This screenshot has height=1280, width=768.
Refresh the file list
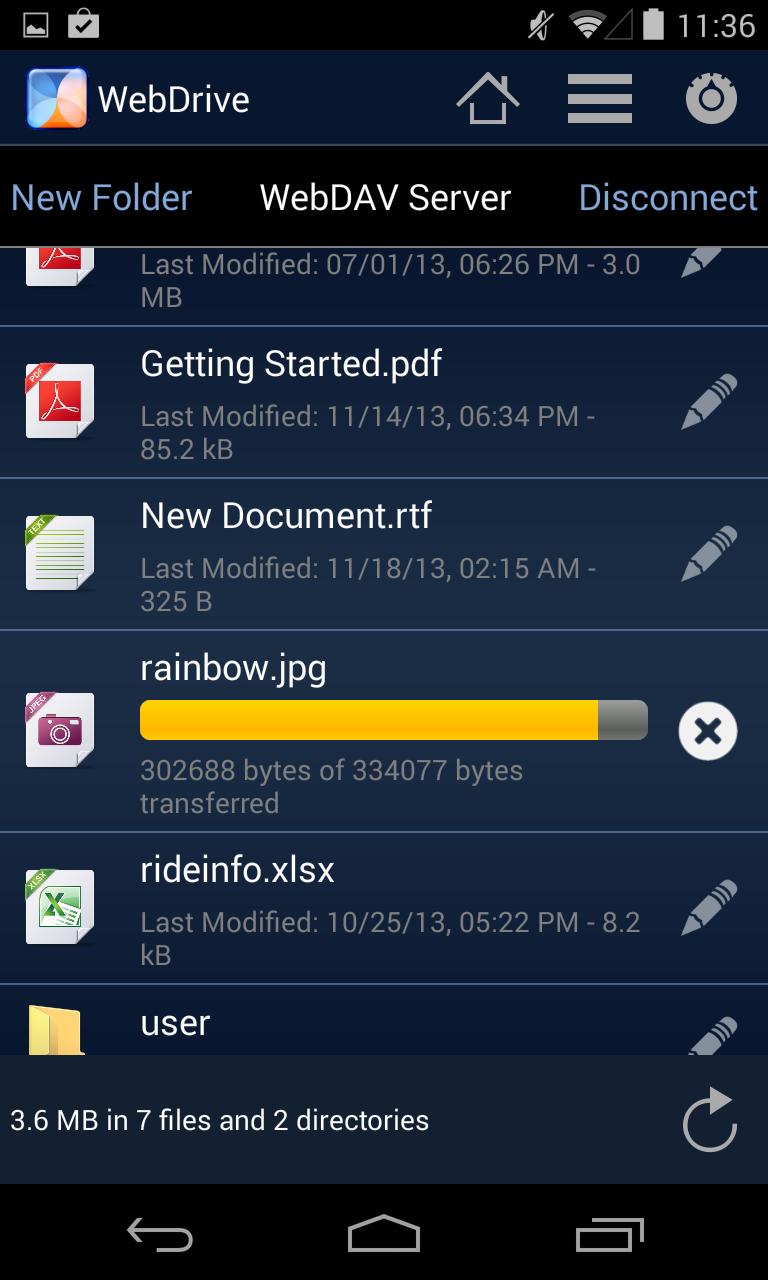[x=710, y=1120]
